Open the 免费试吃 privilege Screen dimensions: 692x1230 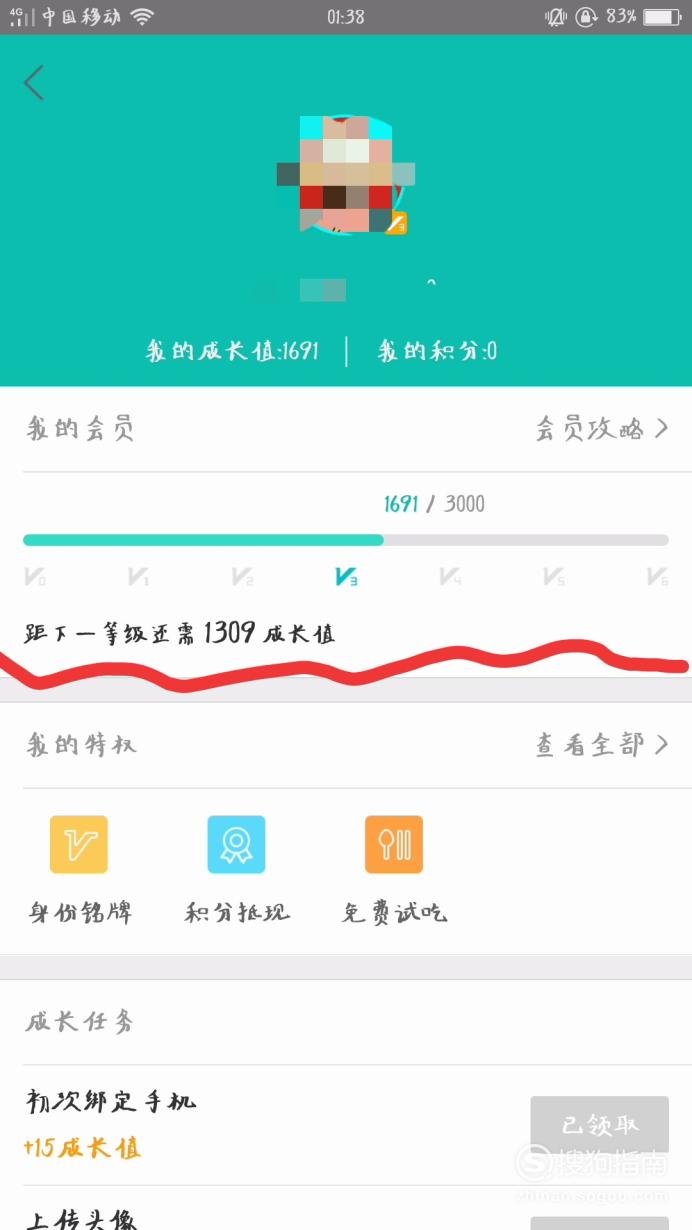[x=394, y=868]
